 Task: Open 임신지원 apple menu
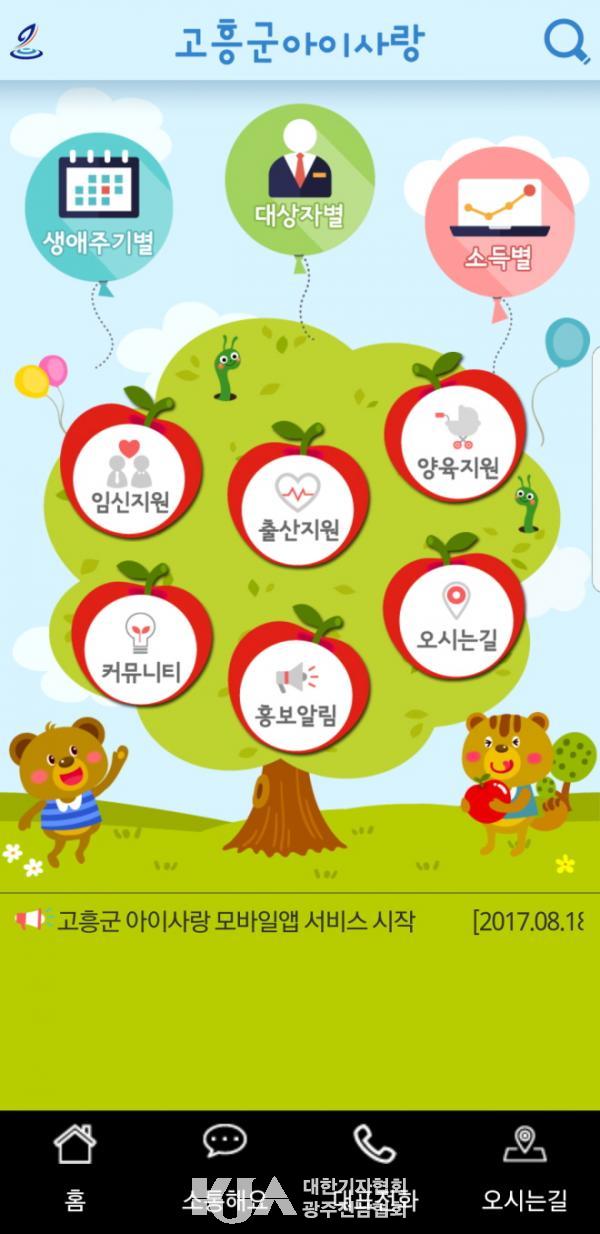[x=130, y=472]
